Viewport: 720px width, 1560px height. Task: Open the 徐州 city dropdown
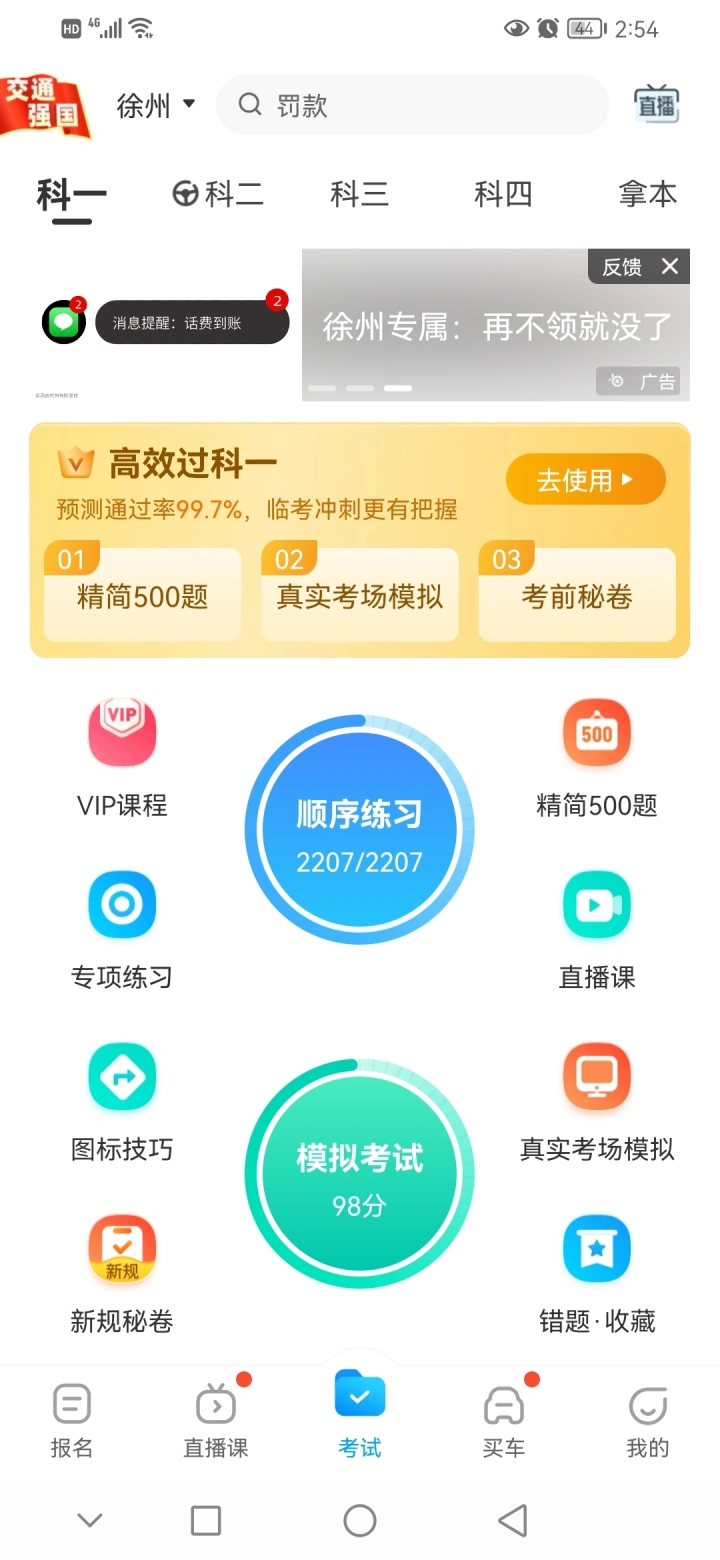[156, 105]
